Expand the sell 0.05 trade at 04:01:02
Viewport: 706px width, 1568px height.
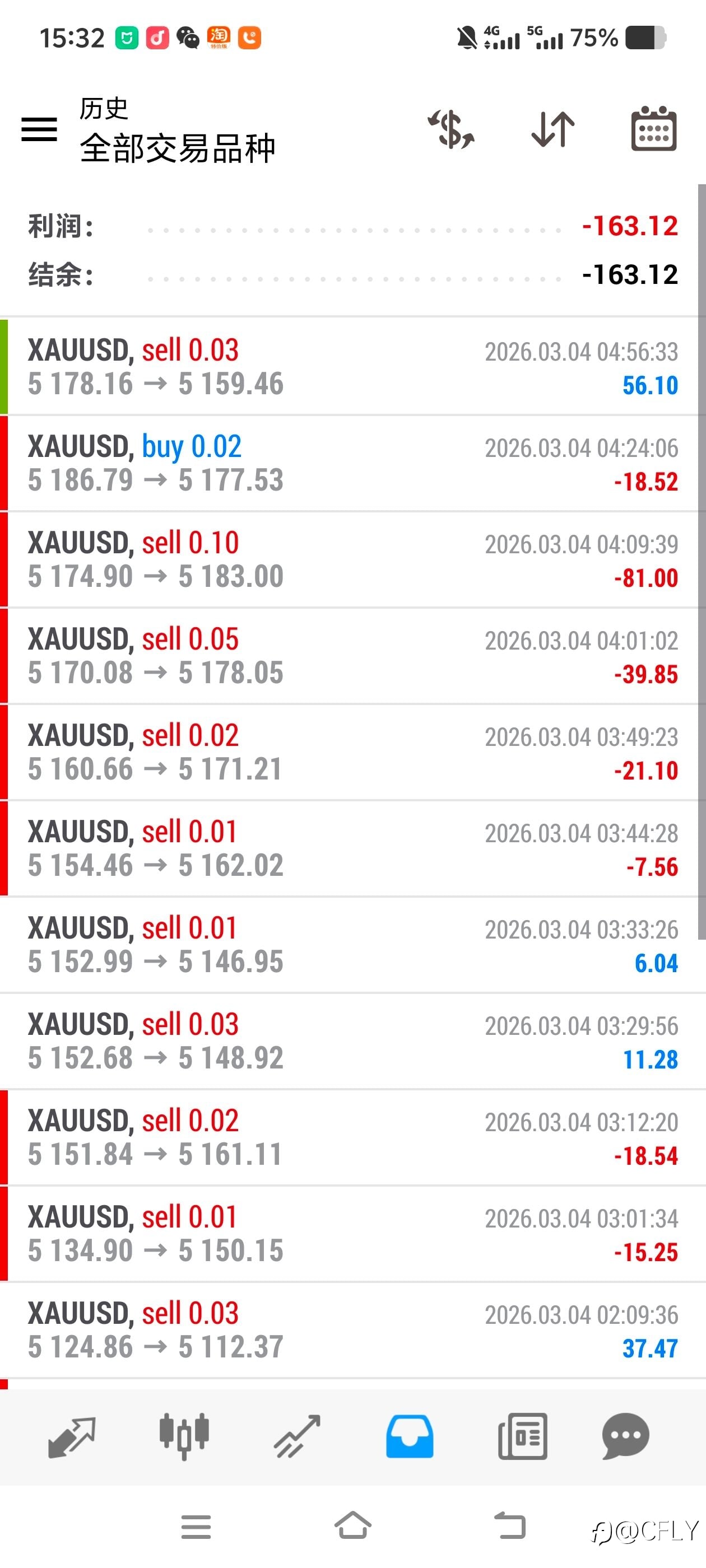[x=352, y=656]
